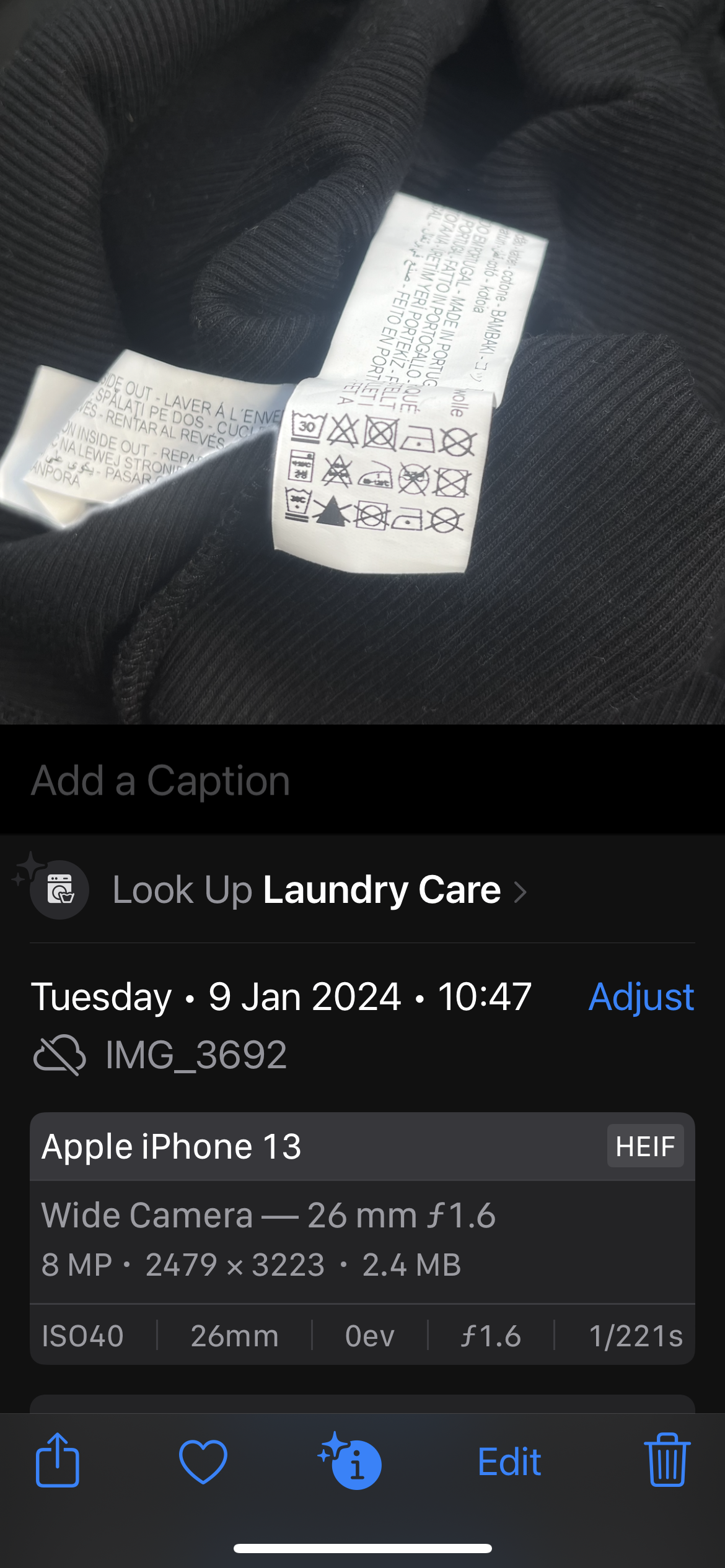The height and width of the screenshot is (1568, 725).
Task: Select the ISO40 metadata entry
Action: pos(82,1336)
